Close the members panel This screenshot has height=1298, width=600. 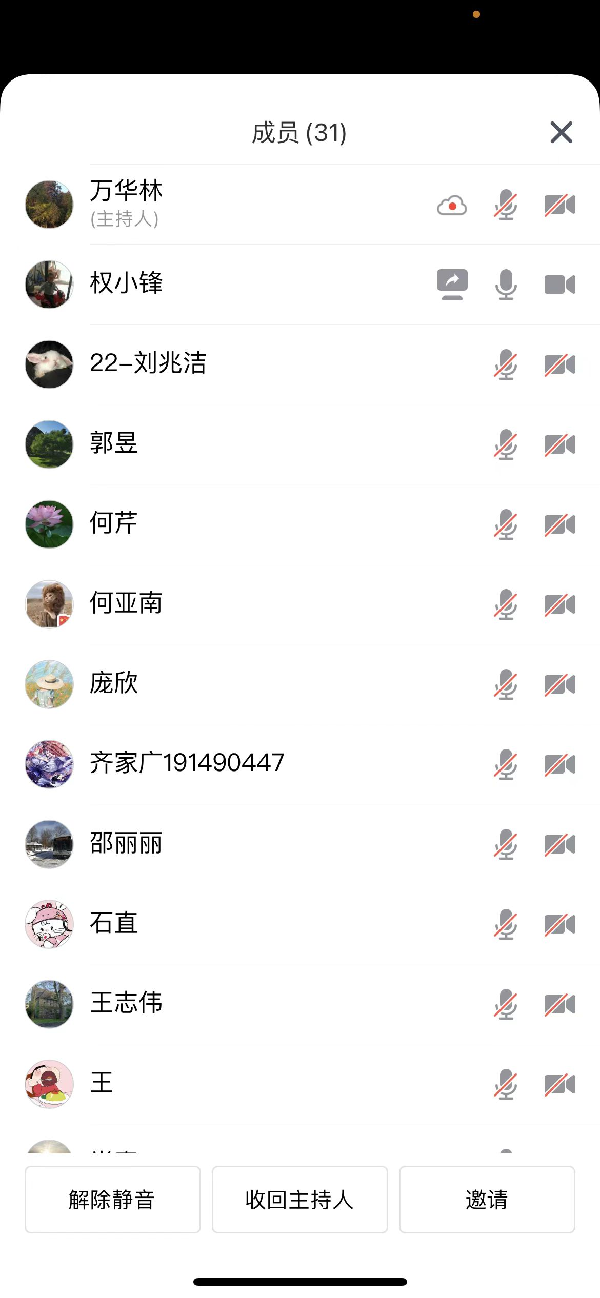coord(561,132)
